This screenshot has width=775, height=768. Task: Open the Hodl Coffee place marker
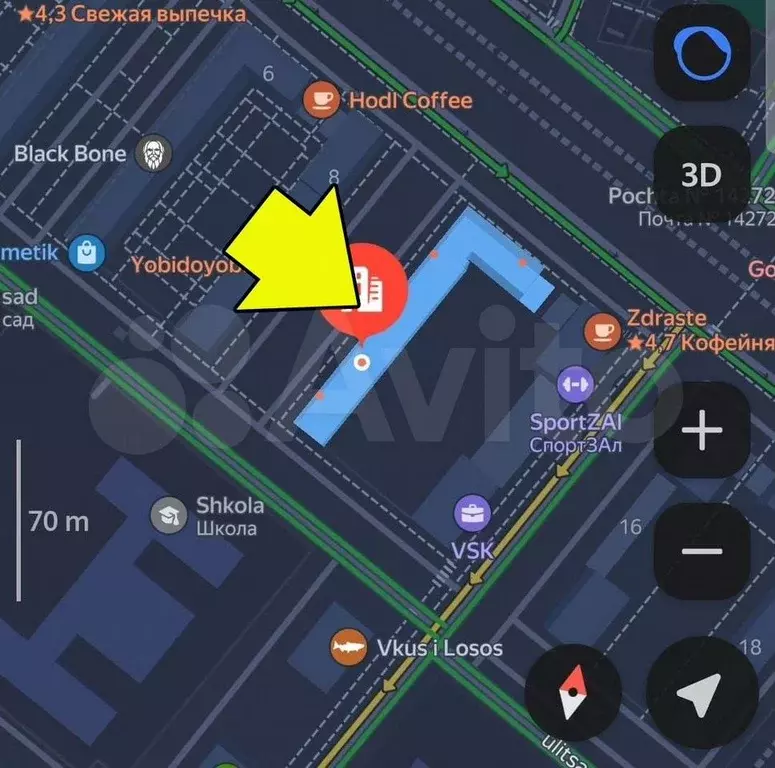tap(321, 100)
